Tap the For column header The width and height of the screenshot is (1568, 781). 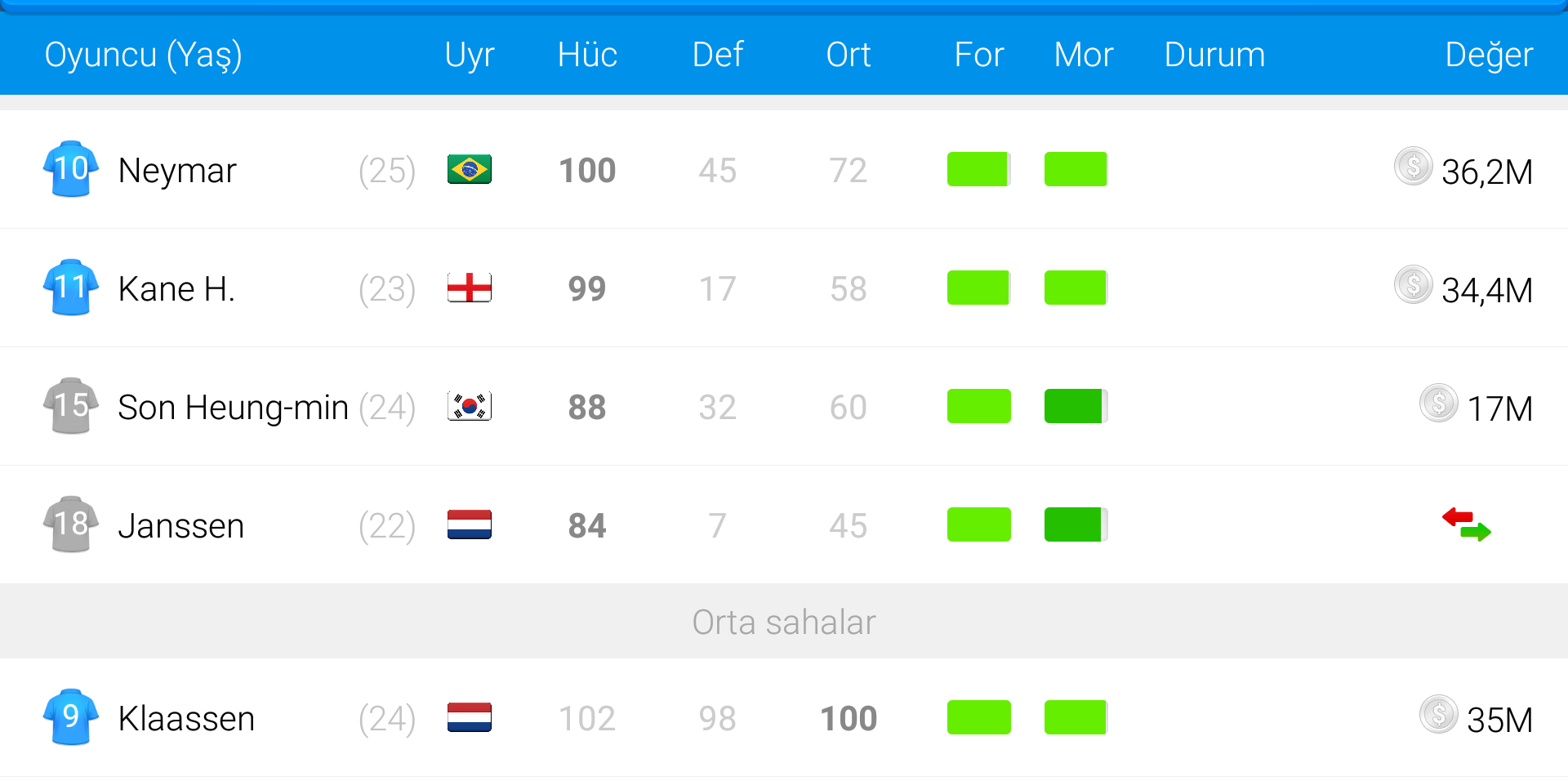[x=979, y=55]
